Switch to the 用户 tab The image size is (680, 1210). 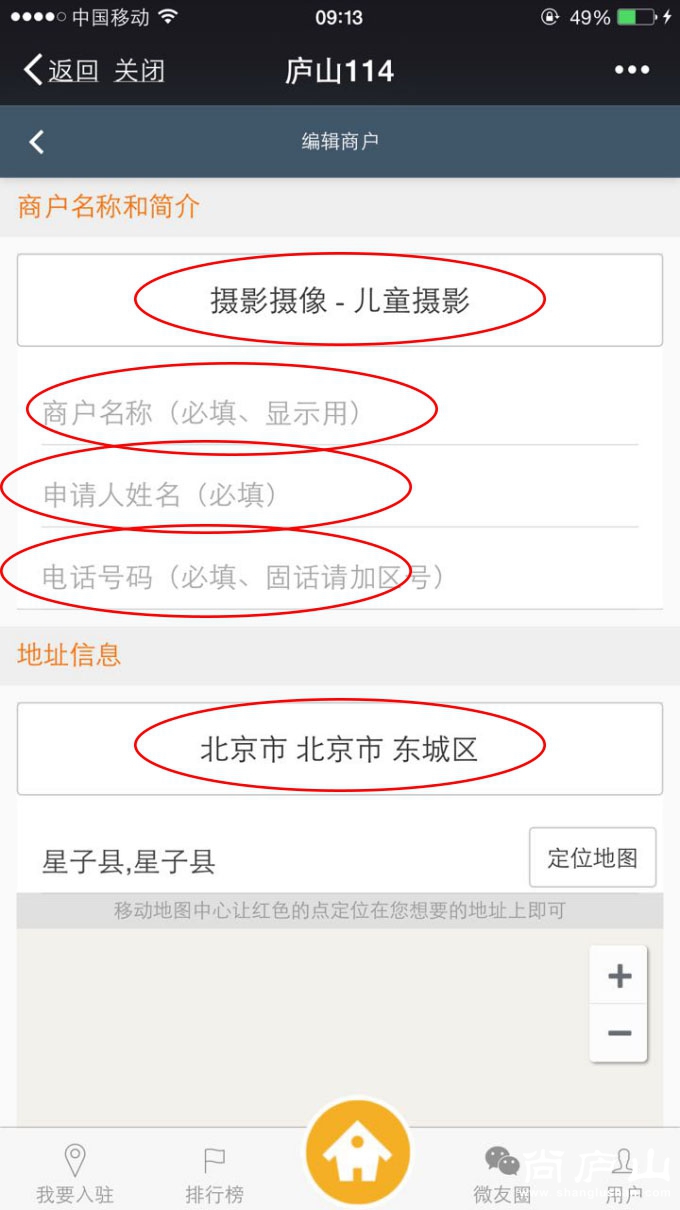pyautogui.click(x=624, y=1173)
